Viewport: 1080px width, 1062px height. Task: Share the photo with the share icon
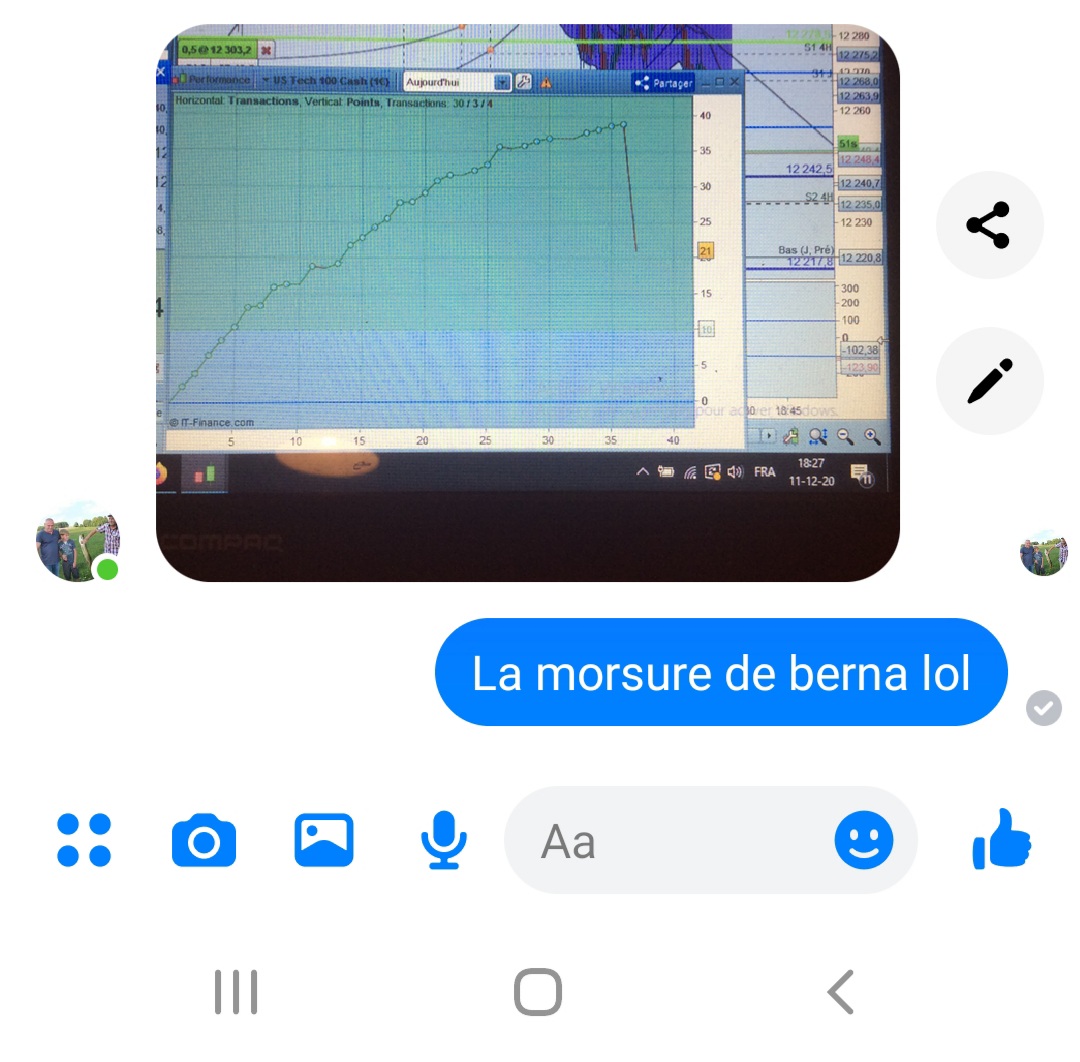(988, 225)
